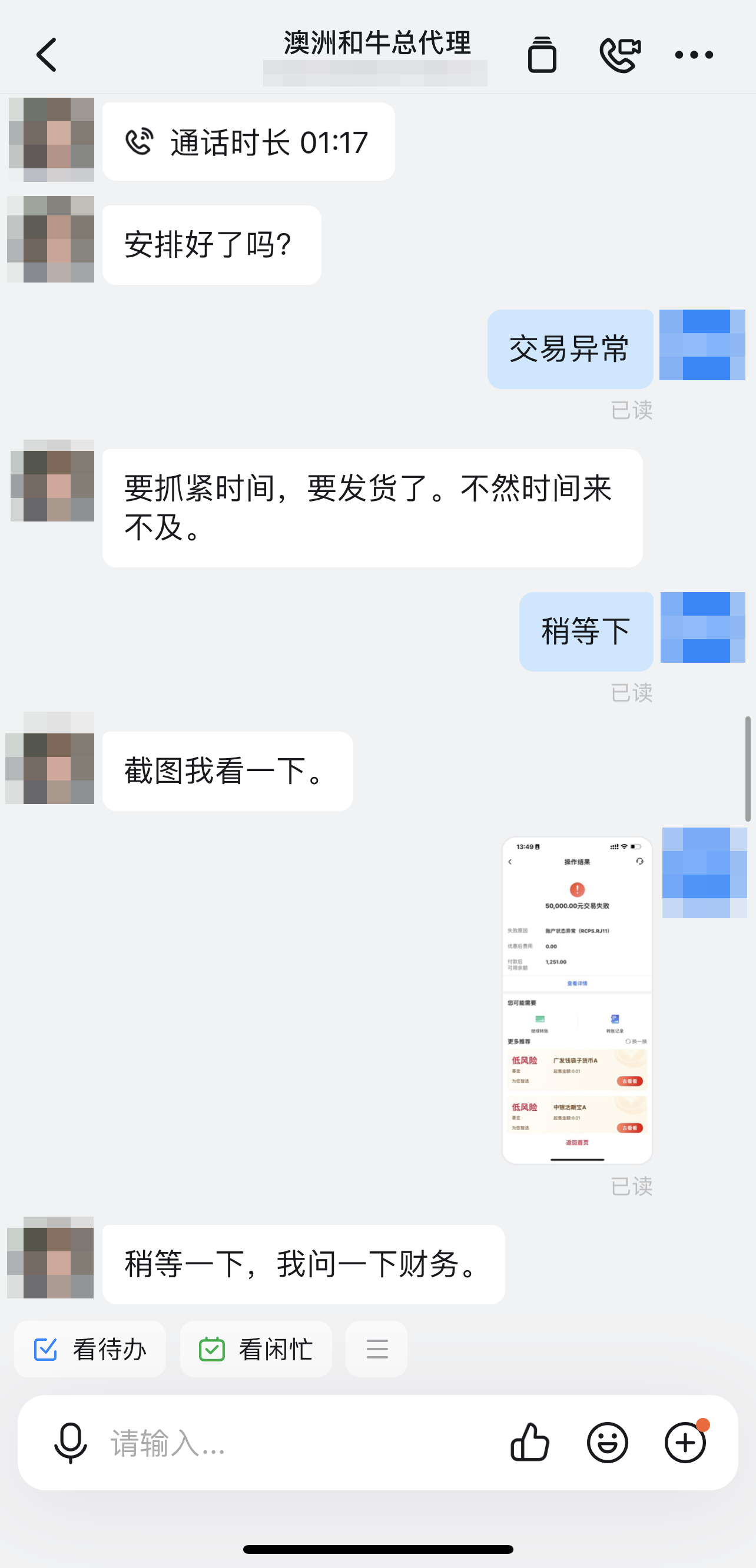Expand the shortcut list menu icon
Screen dimensions: 756x1568
click(377, 1350)
